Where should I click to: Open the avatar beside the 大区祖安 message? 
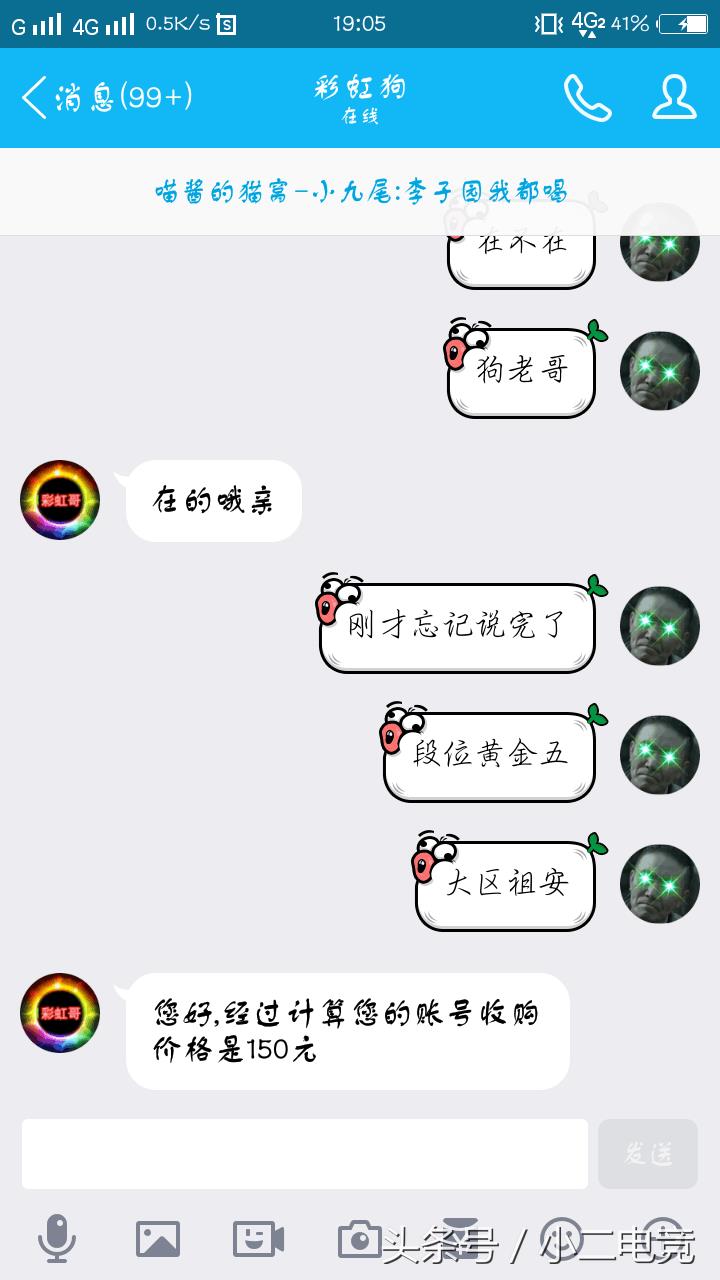(x=659, y=884)
